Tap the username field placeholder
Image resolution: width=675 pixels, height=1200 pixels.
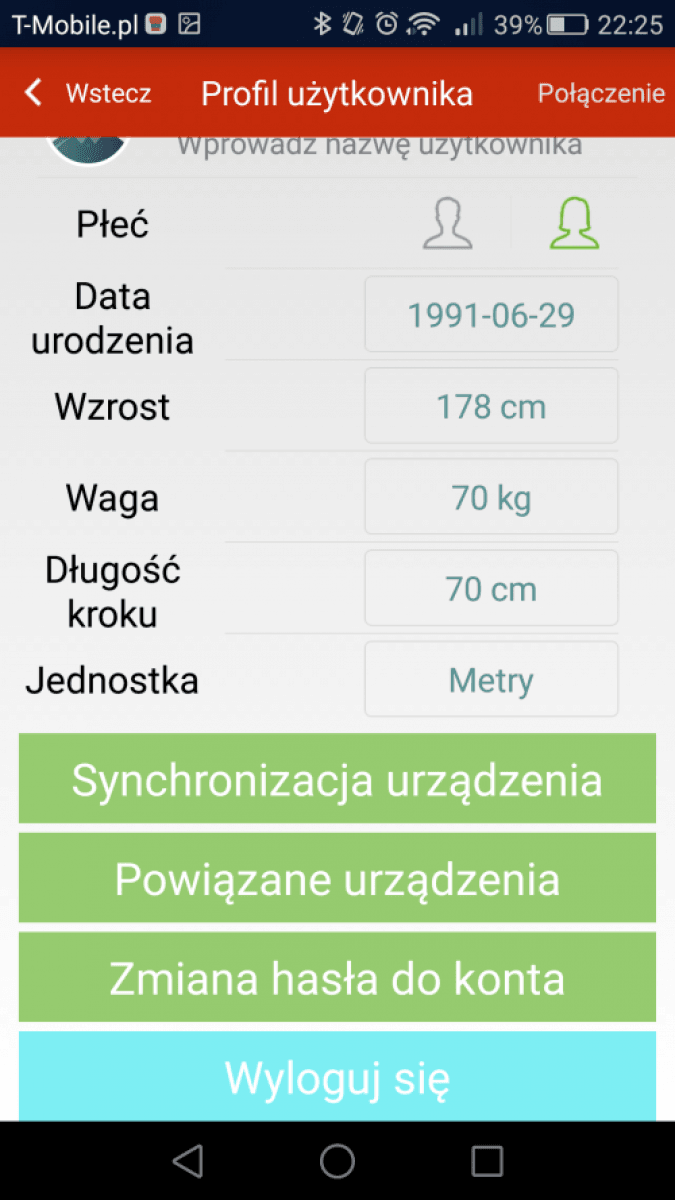pyautogui.click(x=380, y=146)
